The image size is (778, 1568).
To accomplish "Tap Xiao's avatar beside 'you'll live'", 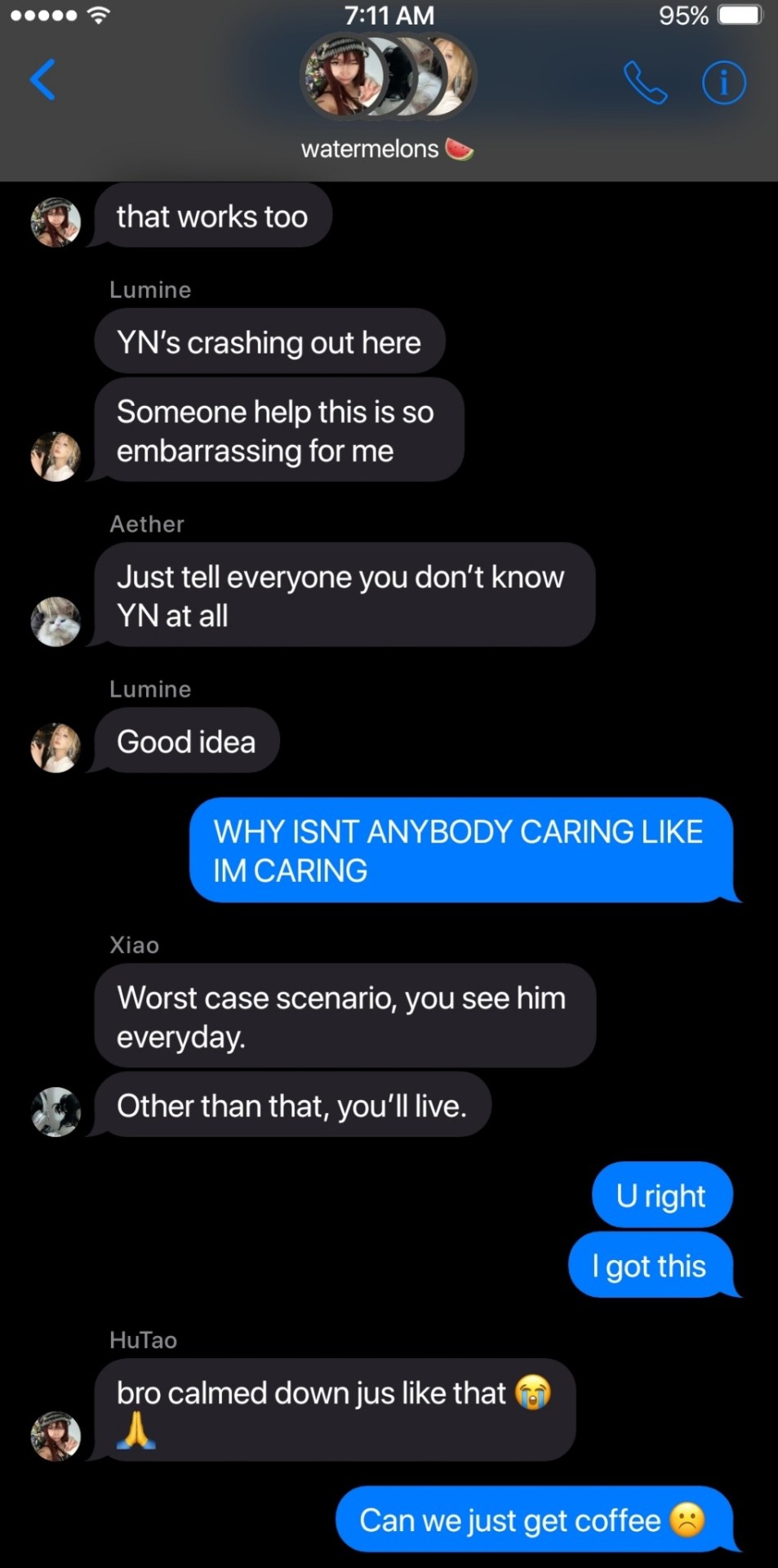I will pyautogui.click(x=56, y=1111).
